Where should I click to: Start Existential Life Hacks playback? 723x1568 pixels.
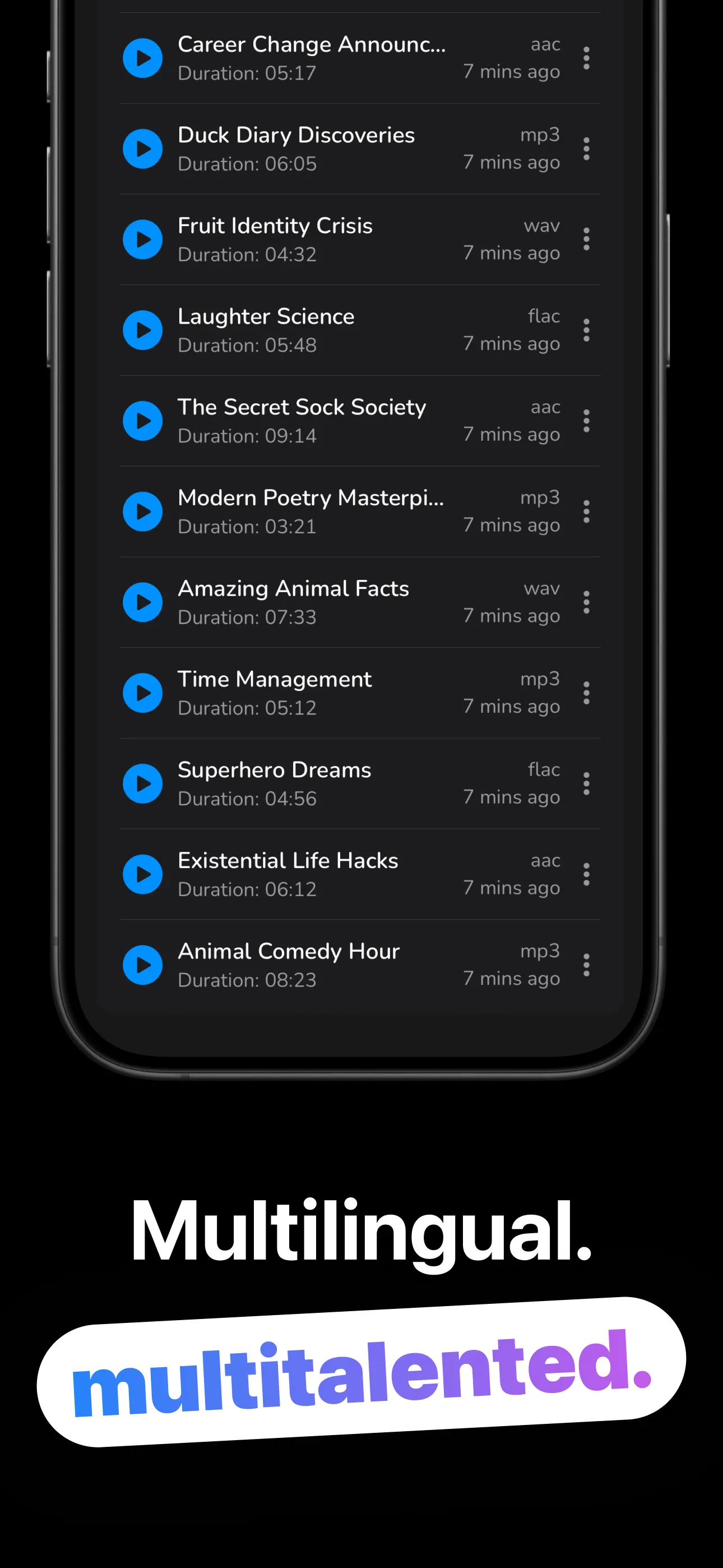point(143,874)
